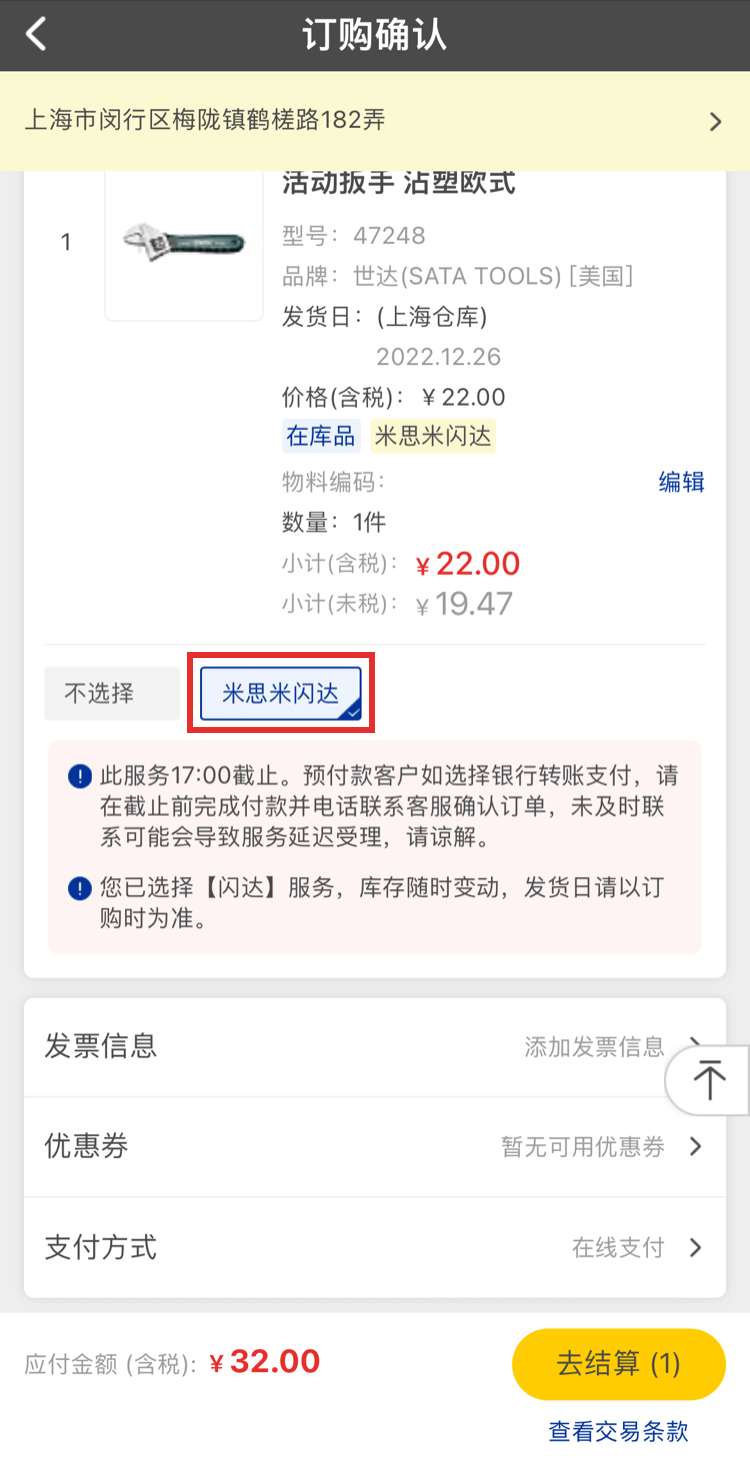Open the wrench product image
The width and height of the screenshot is (750, 1466).
(184, 241)
